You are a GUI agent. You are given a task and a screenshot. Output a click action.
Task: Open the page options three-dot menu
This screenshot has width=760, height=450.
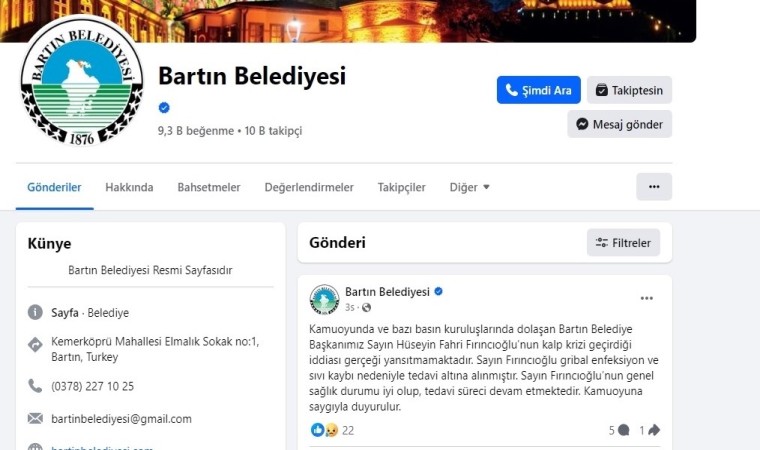pos(654,187)
